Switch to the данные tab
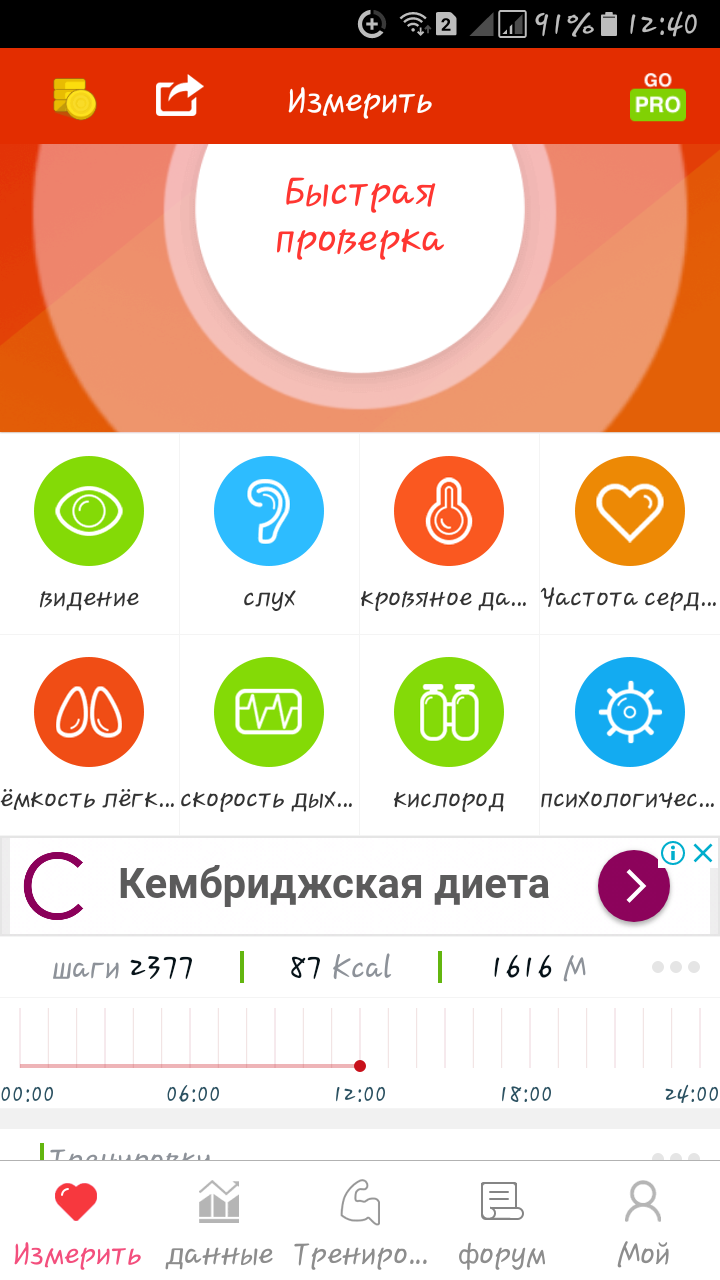The width and height of the screenshot is (720, 1280). click(219, 1221)
